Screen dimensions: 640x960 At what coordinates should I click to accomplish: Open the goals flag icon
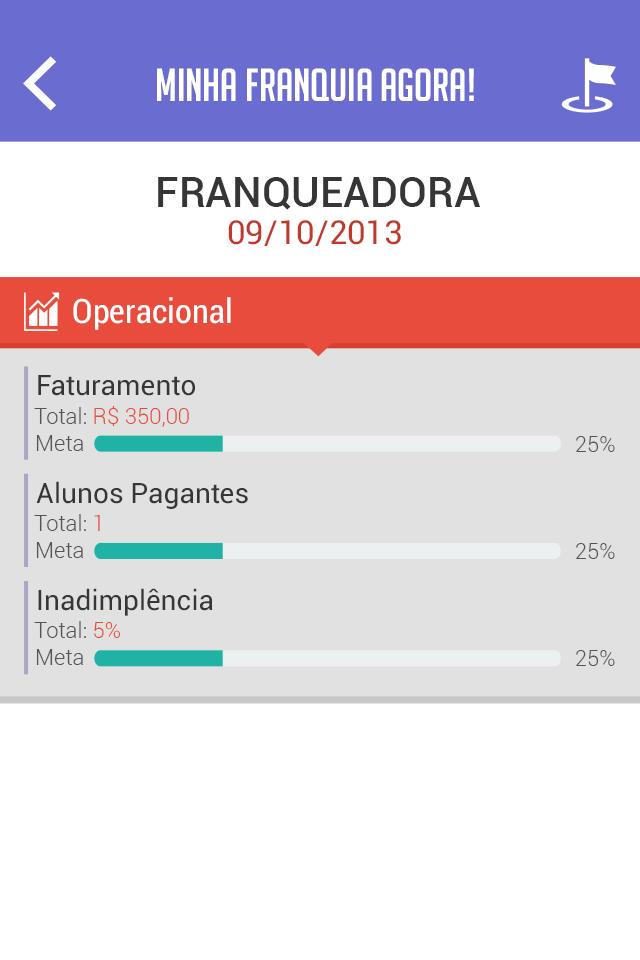pyautogui.click(x=589, y=85)
